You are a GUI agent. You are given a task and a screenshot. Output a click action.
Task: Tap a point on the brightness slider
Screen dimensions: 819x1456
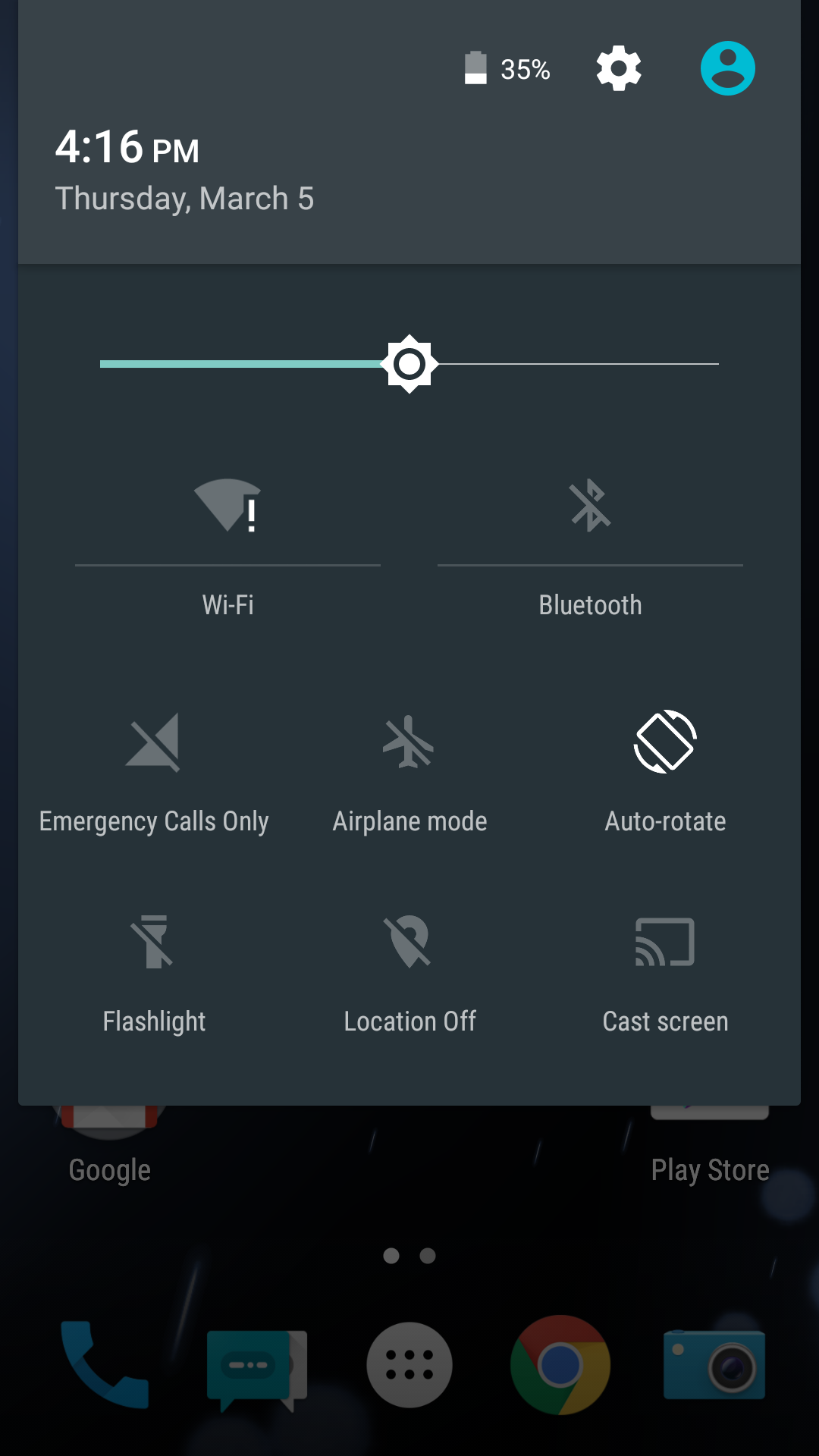click(409, 364)
